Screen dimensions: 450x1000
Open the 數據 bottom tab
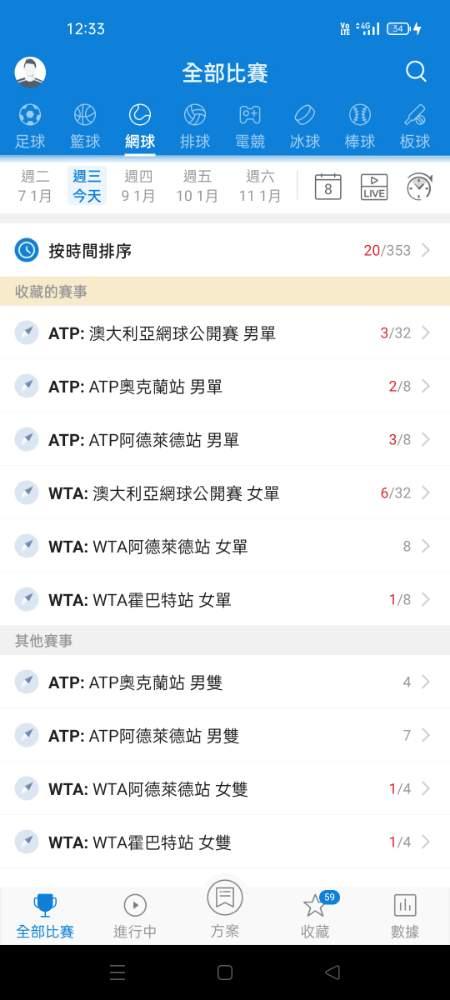[x=405, y=916]
